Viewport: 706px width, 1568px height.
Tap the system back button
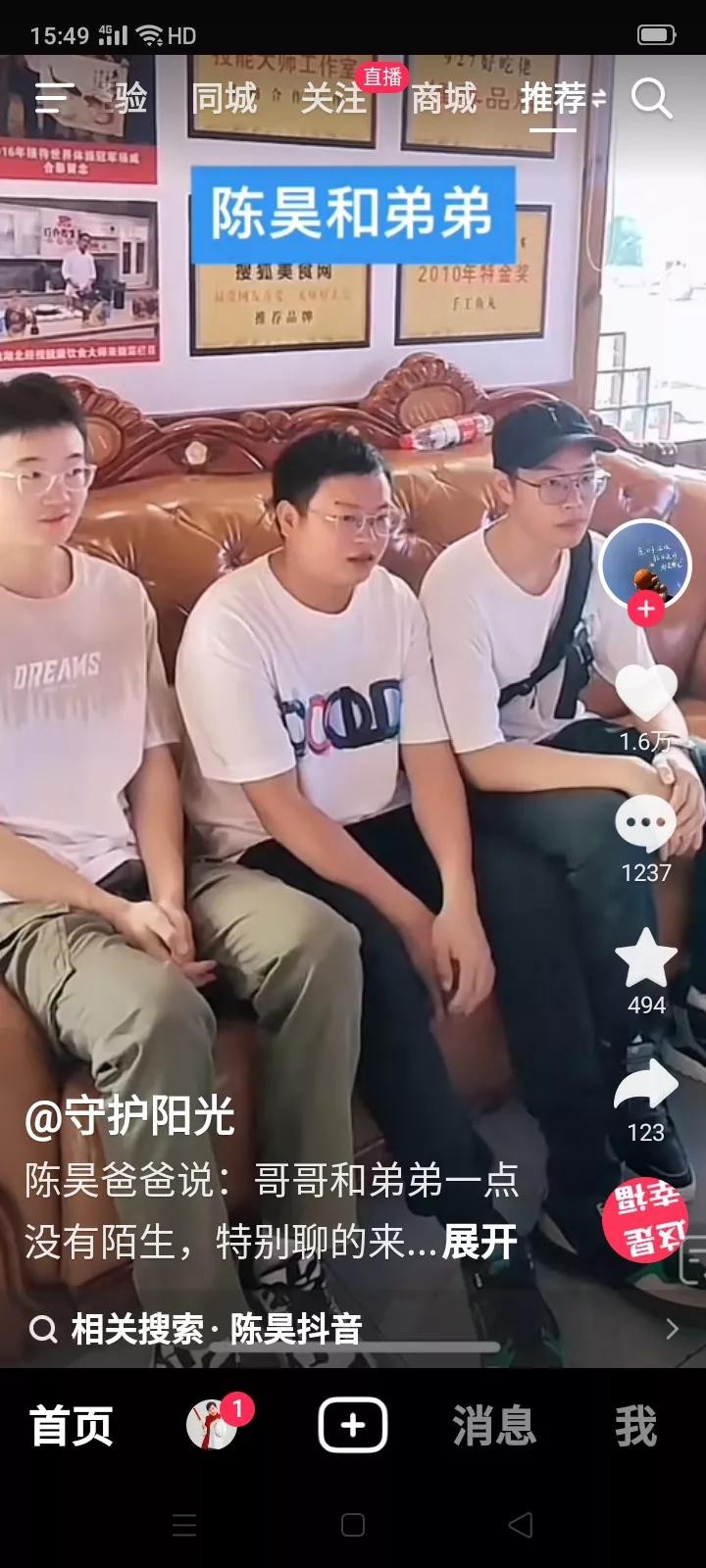pyautogui.click(x=521, y=1525)
